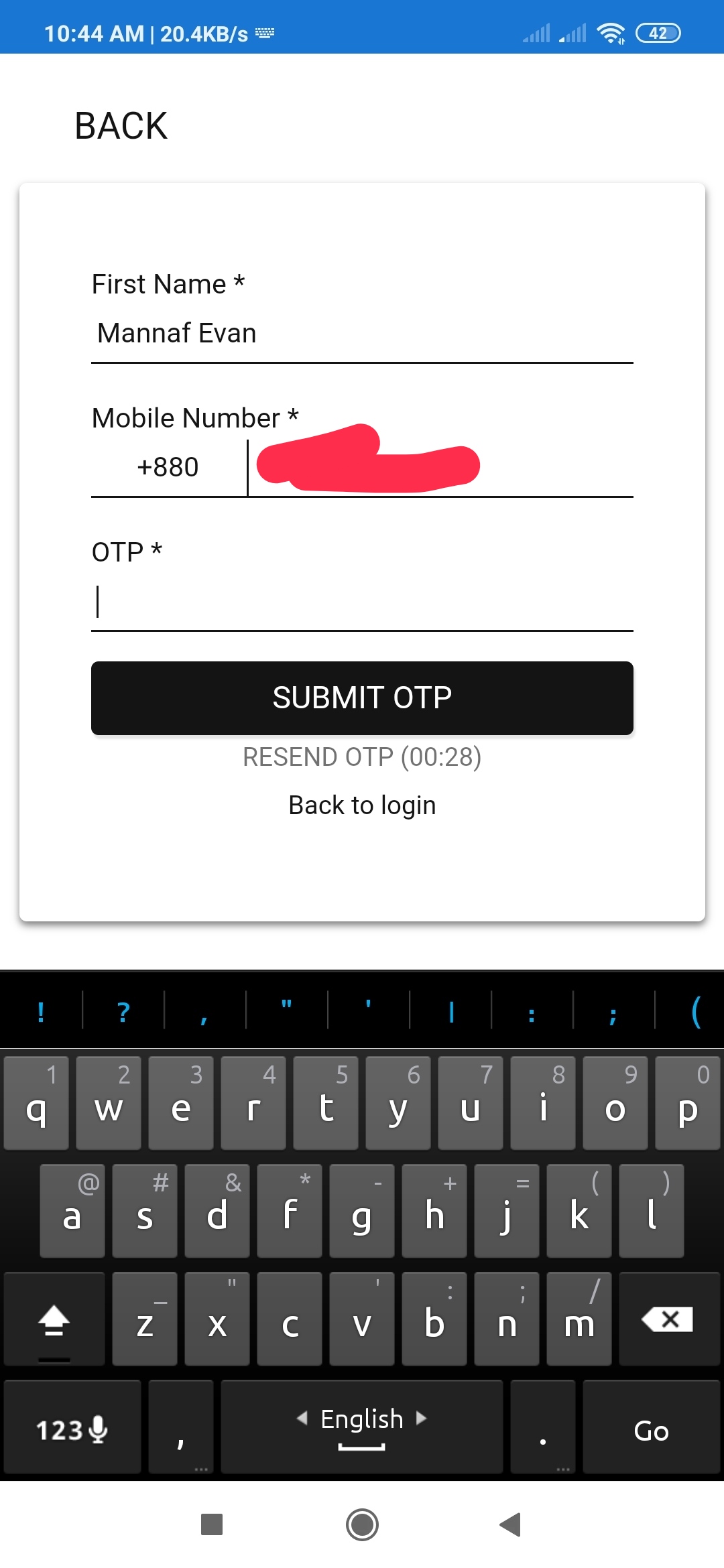Switch to next language with right arrow
The width and height of the screenshot is (724, 1568).
(422, 1419)
